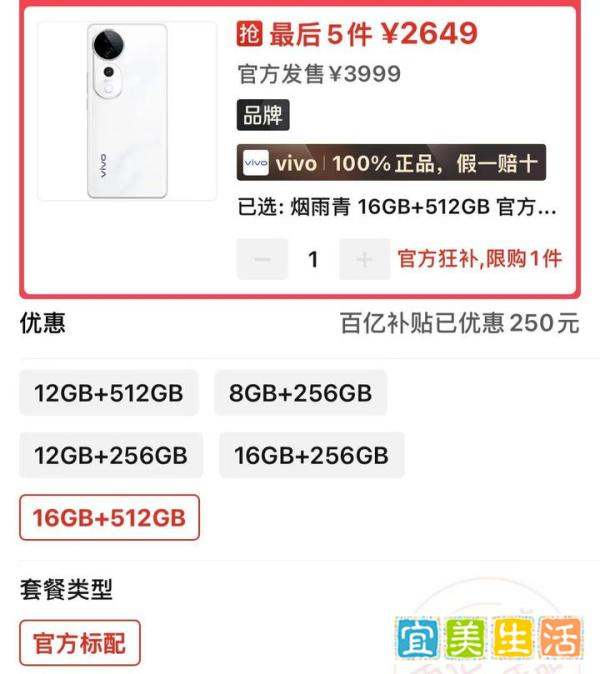This screenshot has height=674, width=600.
Task: Choose the 8GB+256GB configuration
Action: click(300, 393)
